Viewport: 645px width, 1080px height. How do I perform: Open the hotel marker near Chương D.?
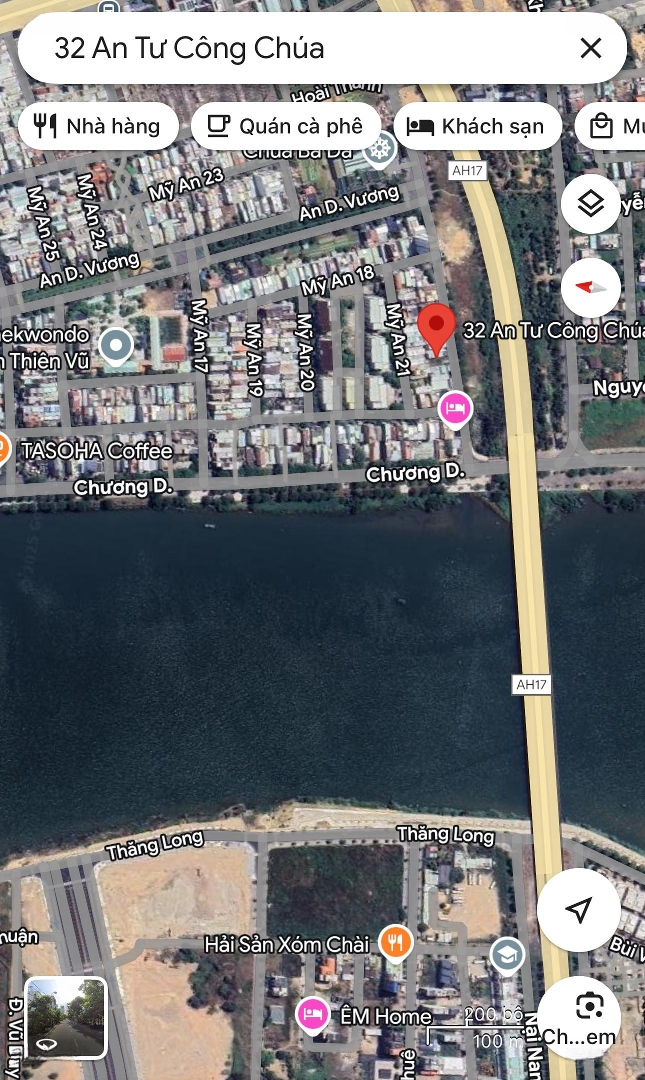(456, 408)
